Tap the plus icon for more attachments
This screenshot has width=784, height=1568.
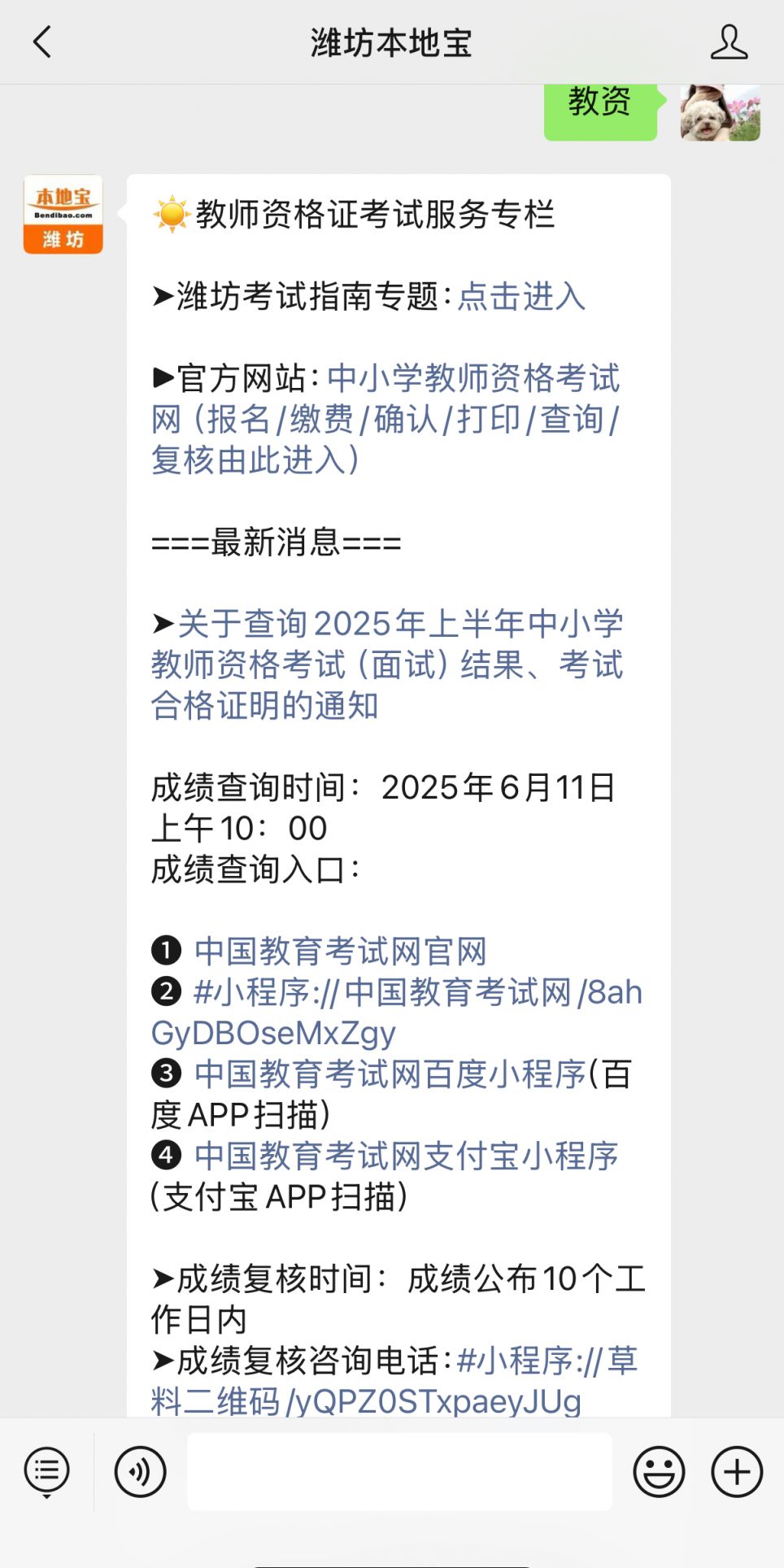pyautogui.click(x=736, y=1471)
